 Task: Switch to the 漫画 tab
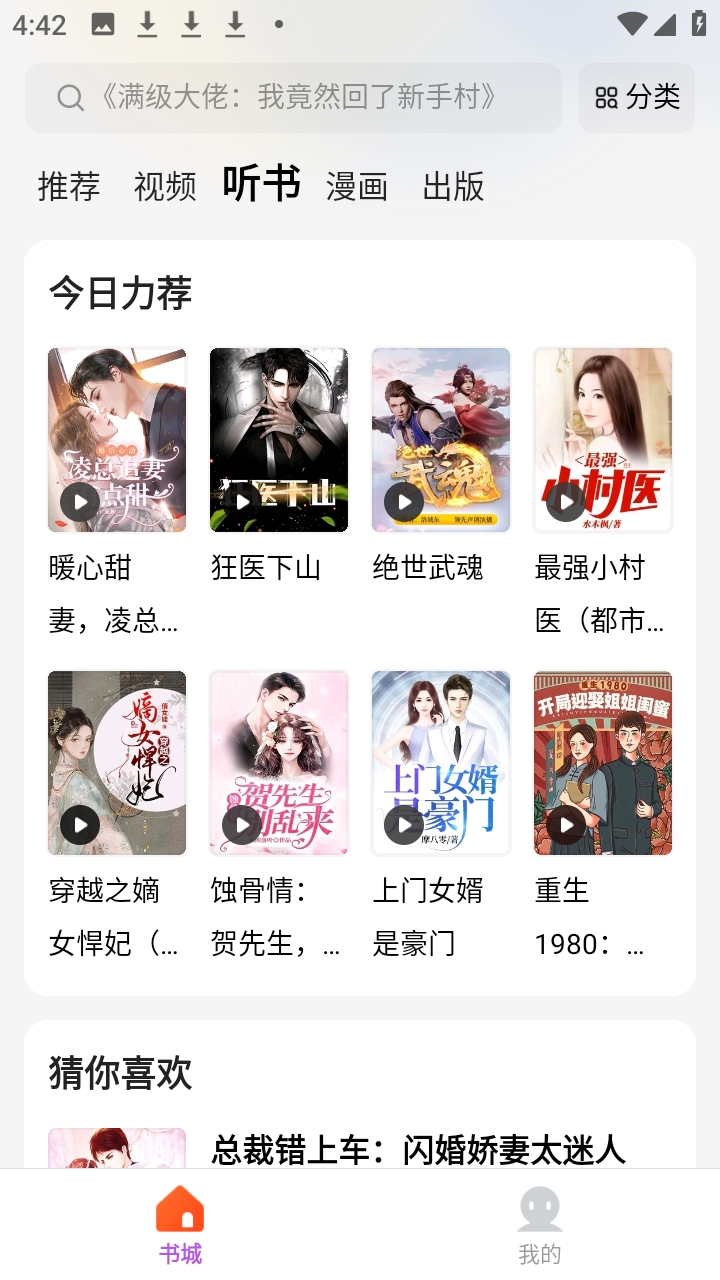357,187
